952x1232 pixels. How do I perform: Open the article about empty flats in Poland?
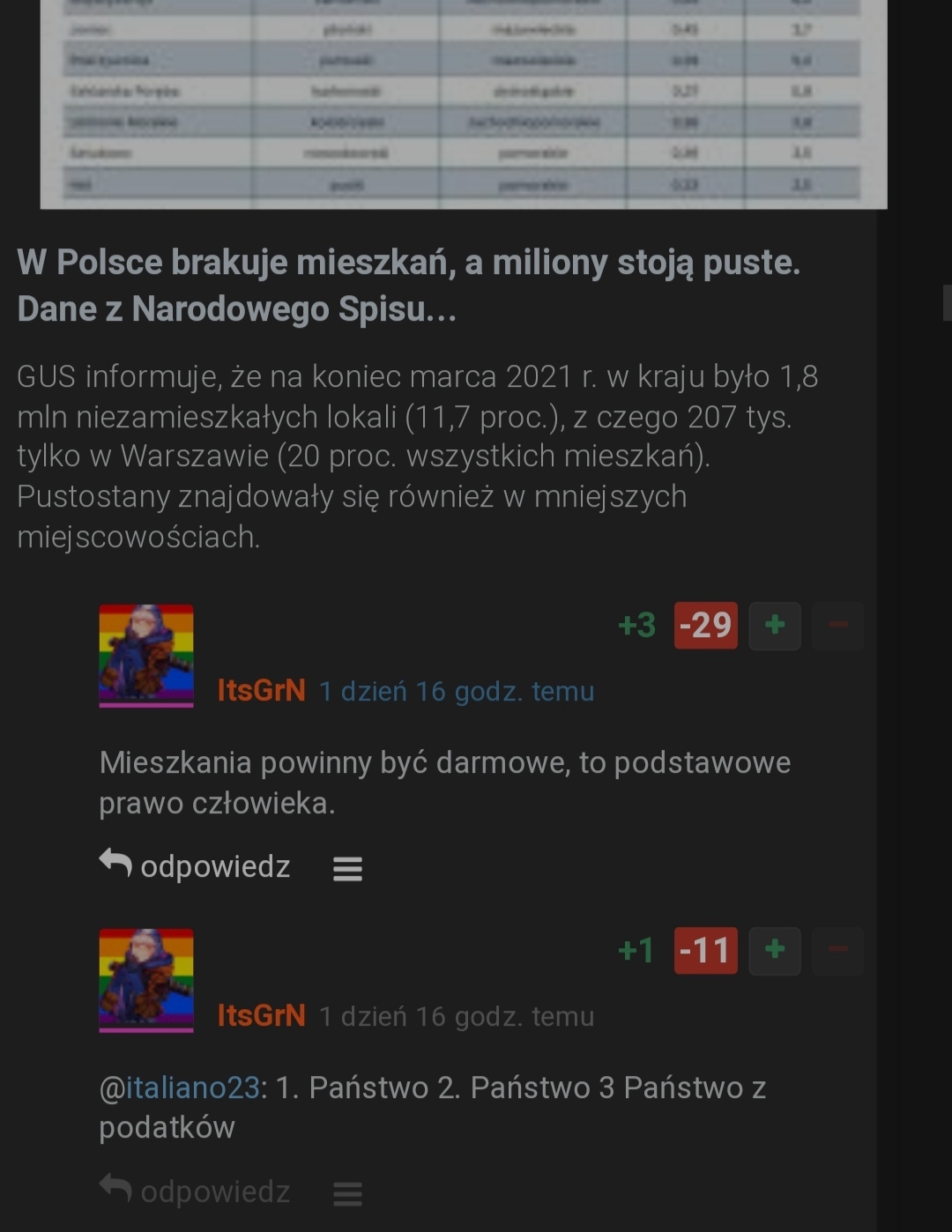point(408,286)
